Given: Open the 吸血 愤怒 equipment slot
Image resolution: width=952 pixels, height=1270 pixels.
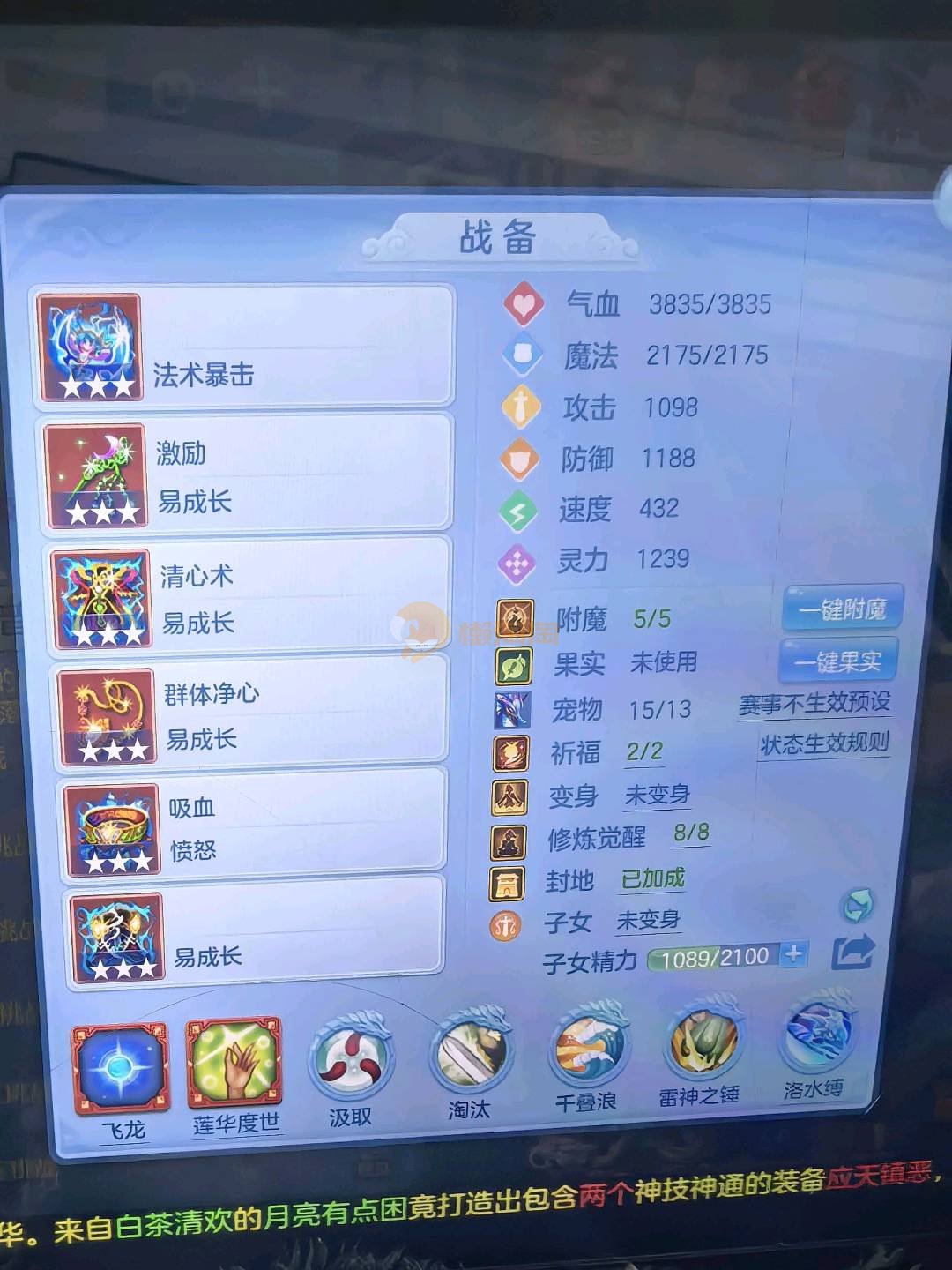Looking at the screenshot, I should [x=254, y=826].
